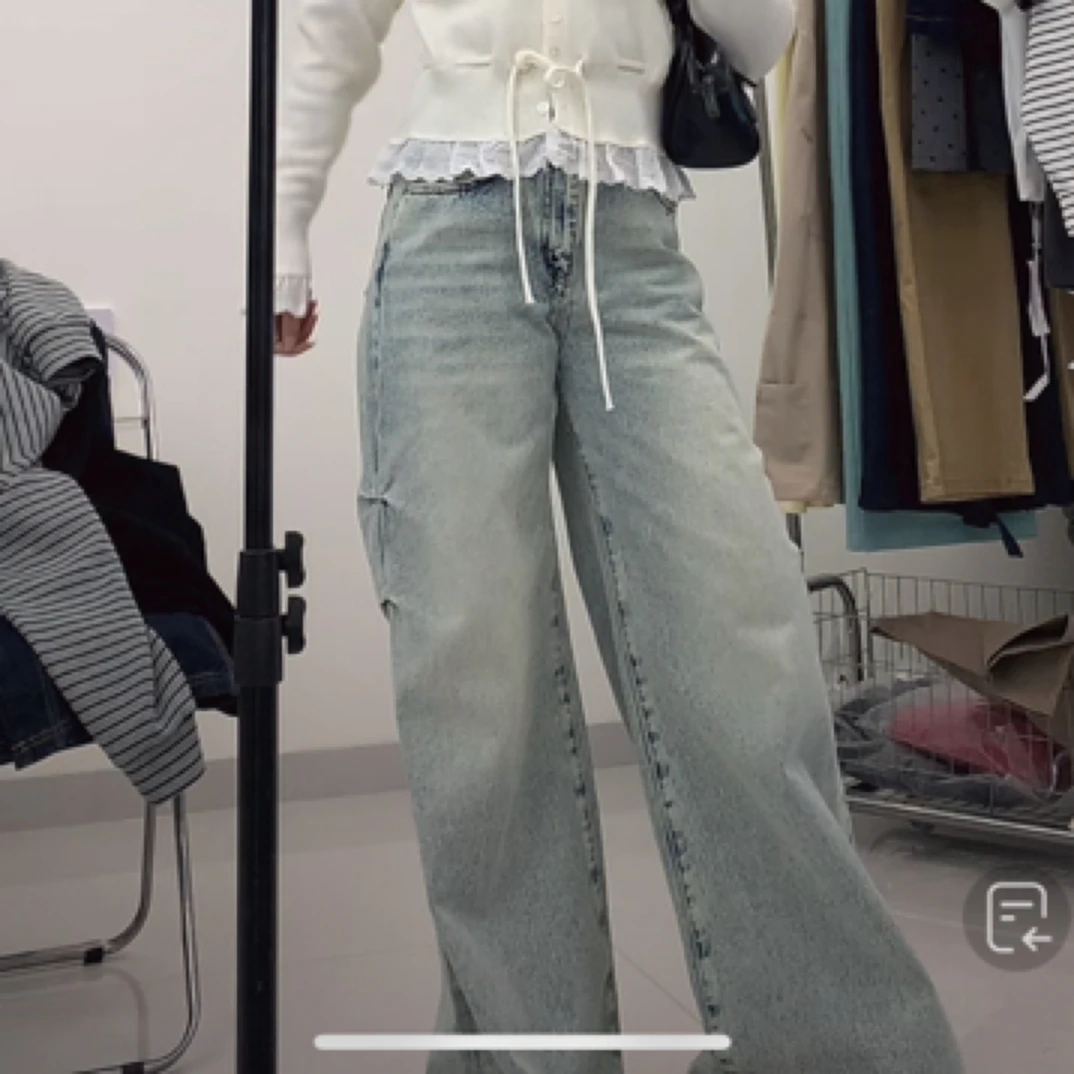Tap the document-with-arrow floating icon
This screenshot has height=1074, width=1074.
coord(1016,918)
